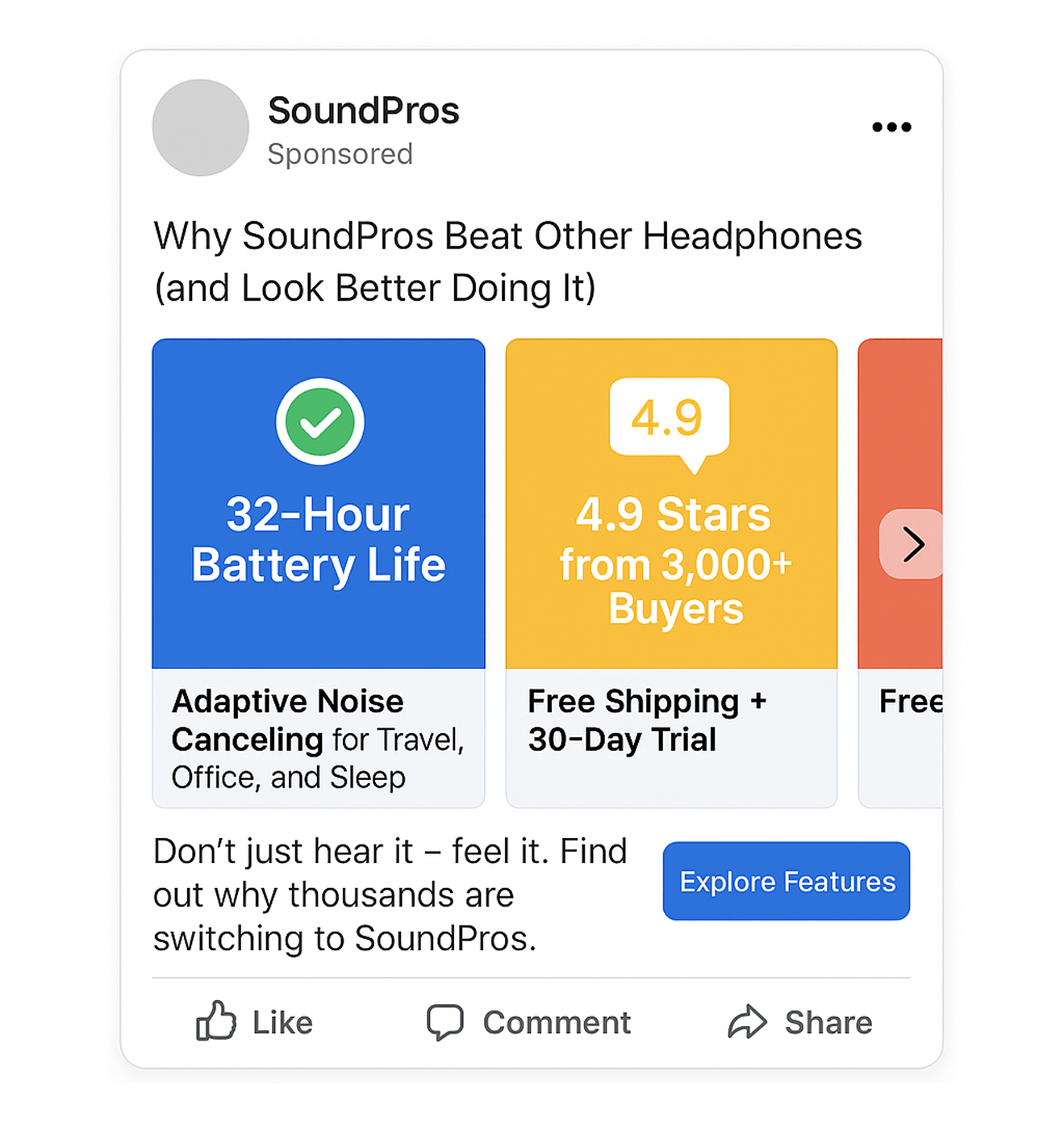Like the SoundPros post

coord(255,1022)
